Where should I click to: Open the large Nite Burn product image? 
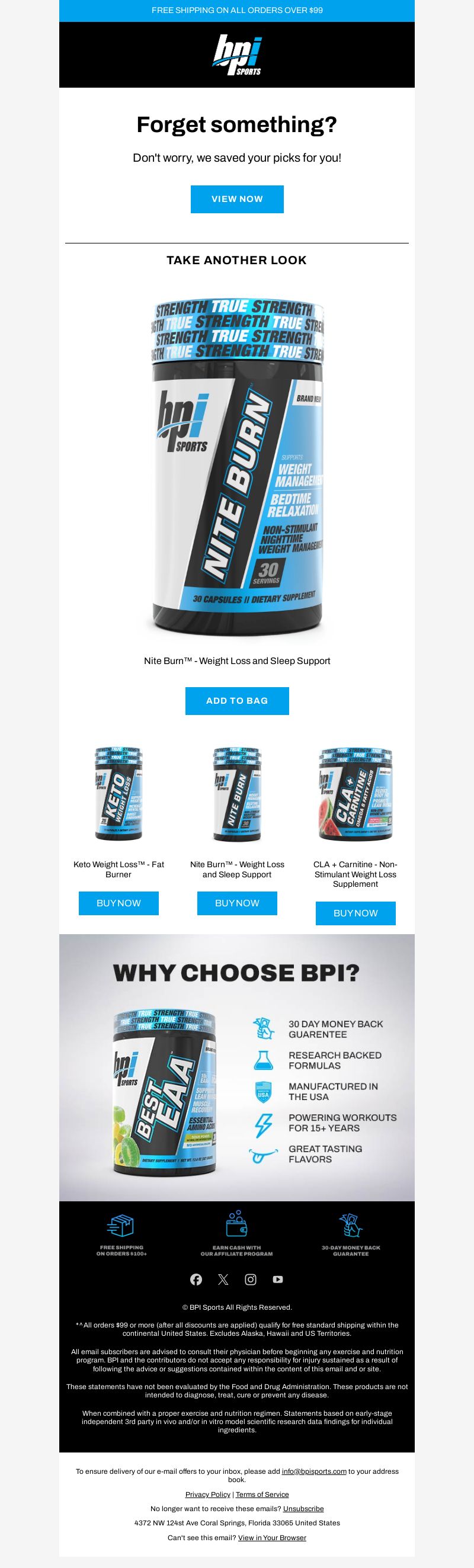pos(236,466)
